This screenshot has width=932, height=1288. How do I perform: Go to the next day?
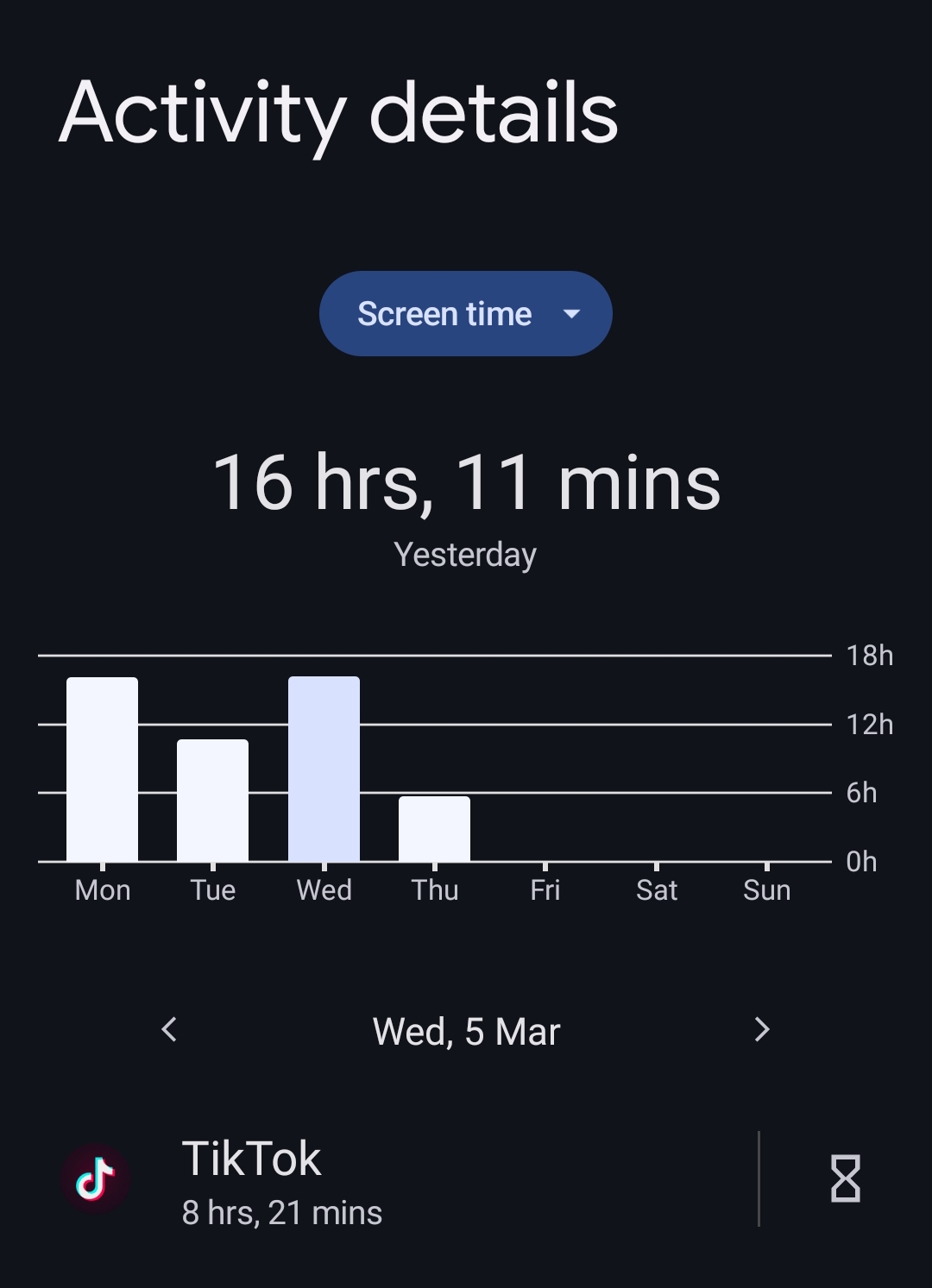pos(761,1029)
